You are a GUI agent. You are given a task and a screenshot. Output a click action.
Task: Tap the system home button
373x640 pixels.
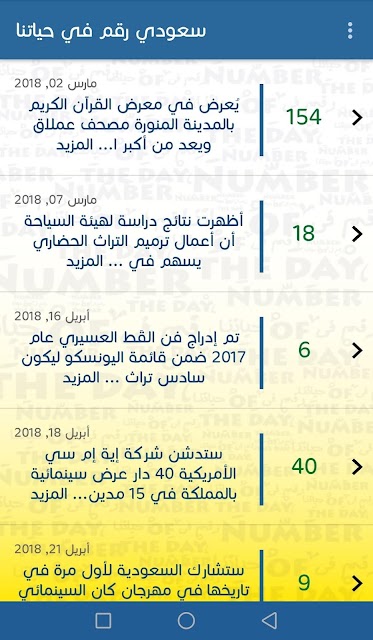(x=186, y=621)
